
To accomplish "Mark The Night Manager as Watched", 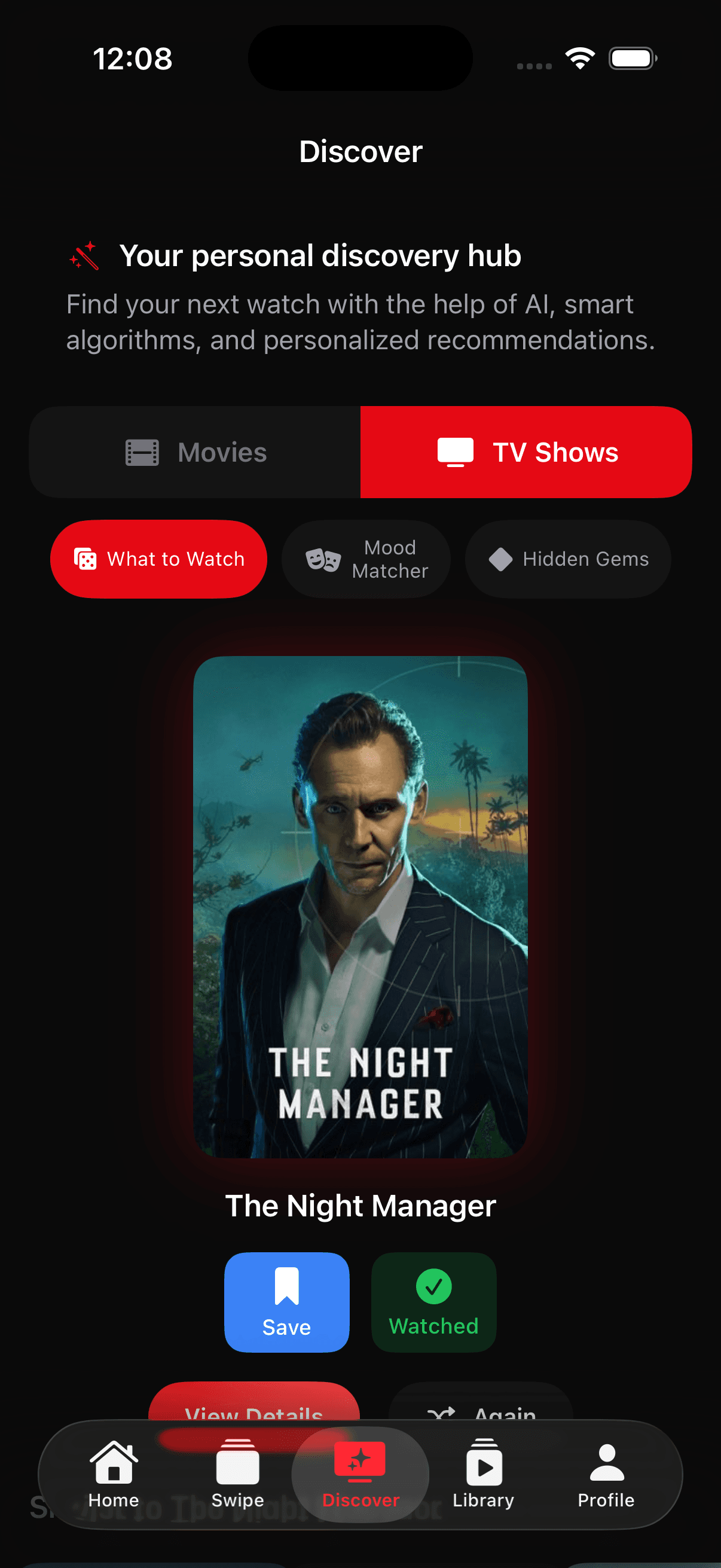I will tap(433, 1302).
